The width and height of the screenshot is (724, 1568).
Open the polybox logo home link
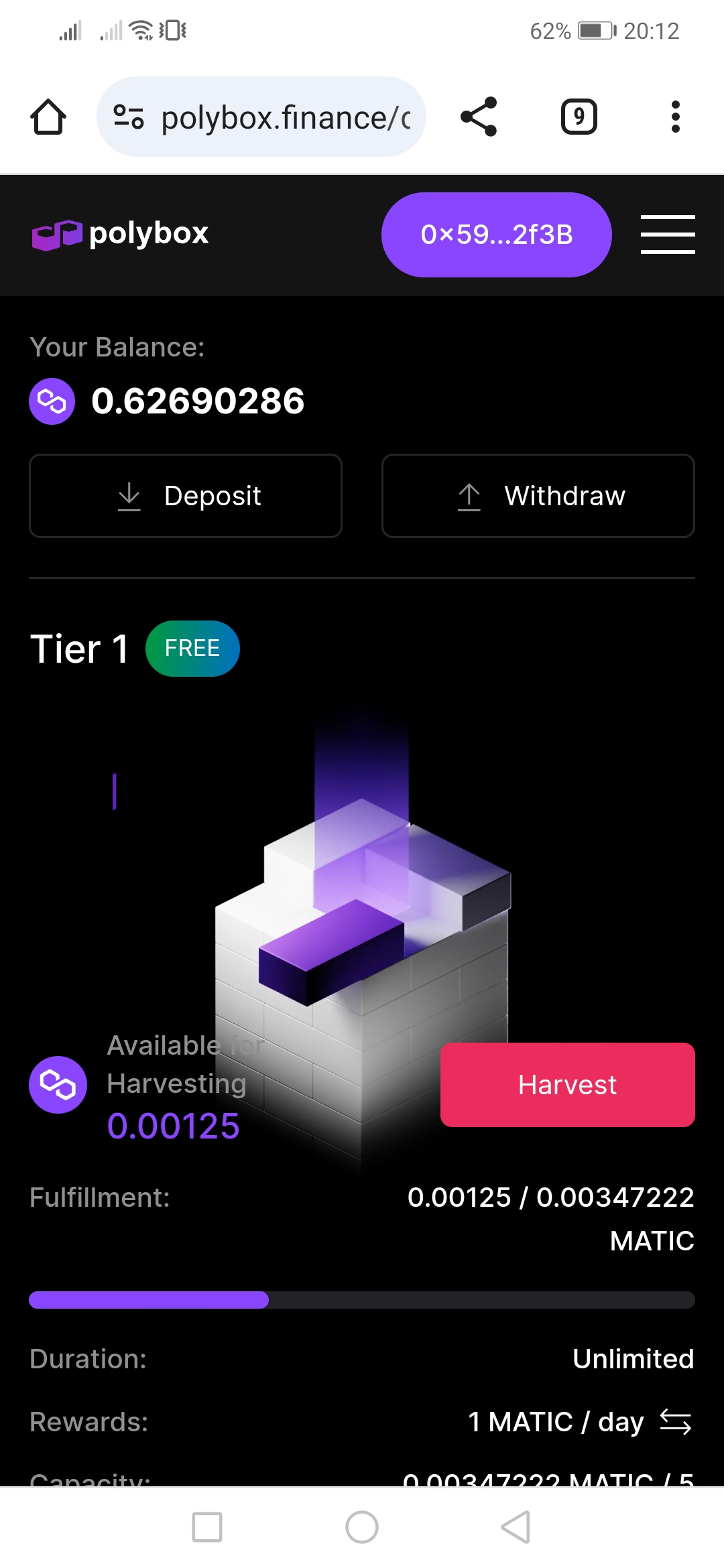[121, 235]
